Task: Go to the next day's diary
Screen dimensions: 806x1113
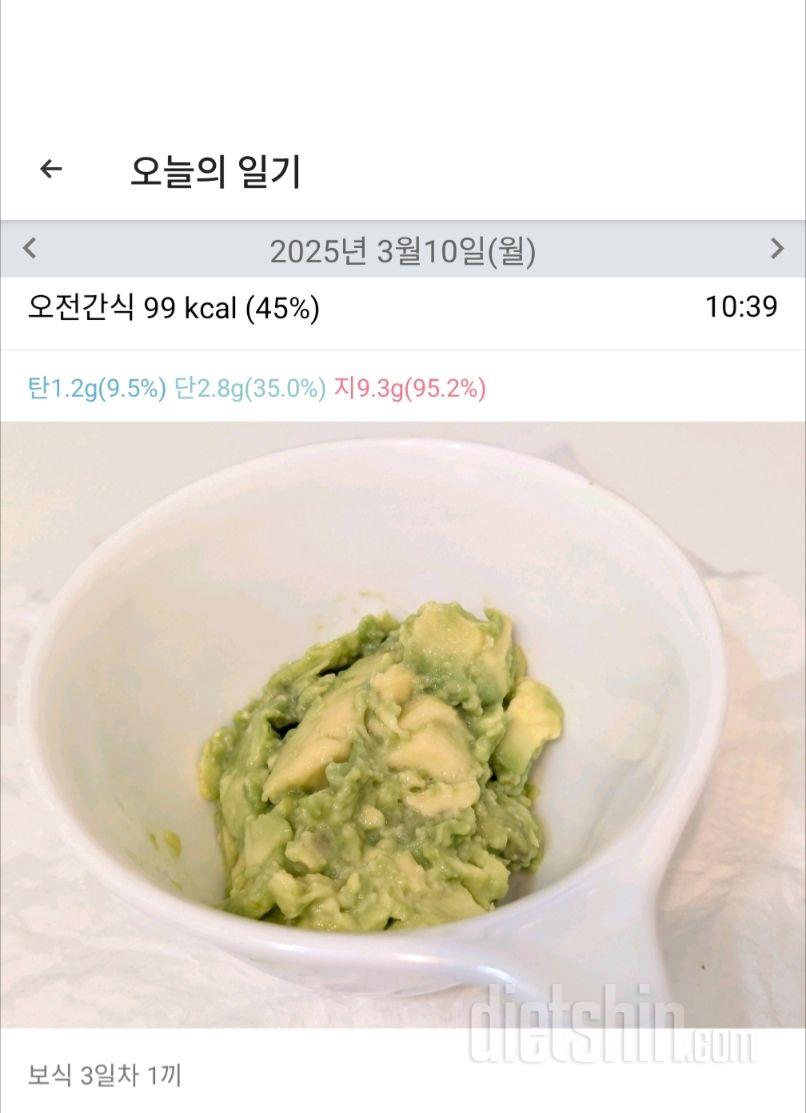Action: coord(776,249)
